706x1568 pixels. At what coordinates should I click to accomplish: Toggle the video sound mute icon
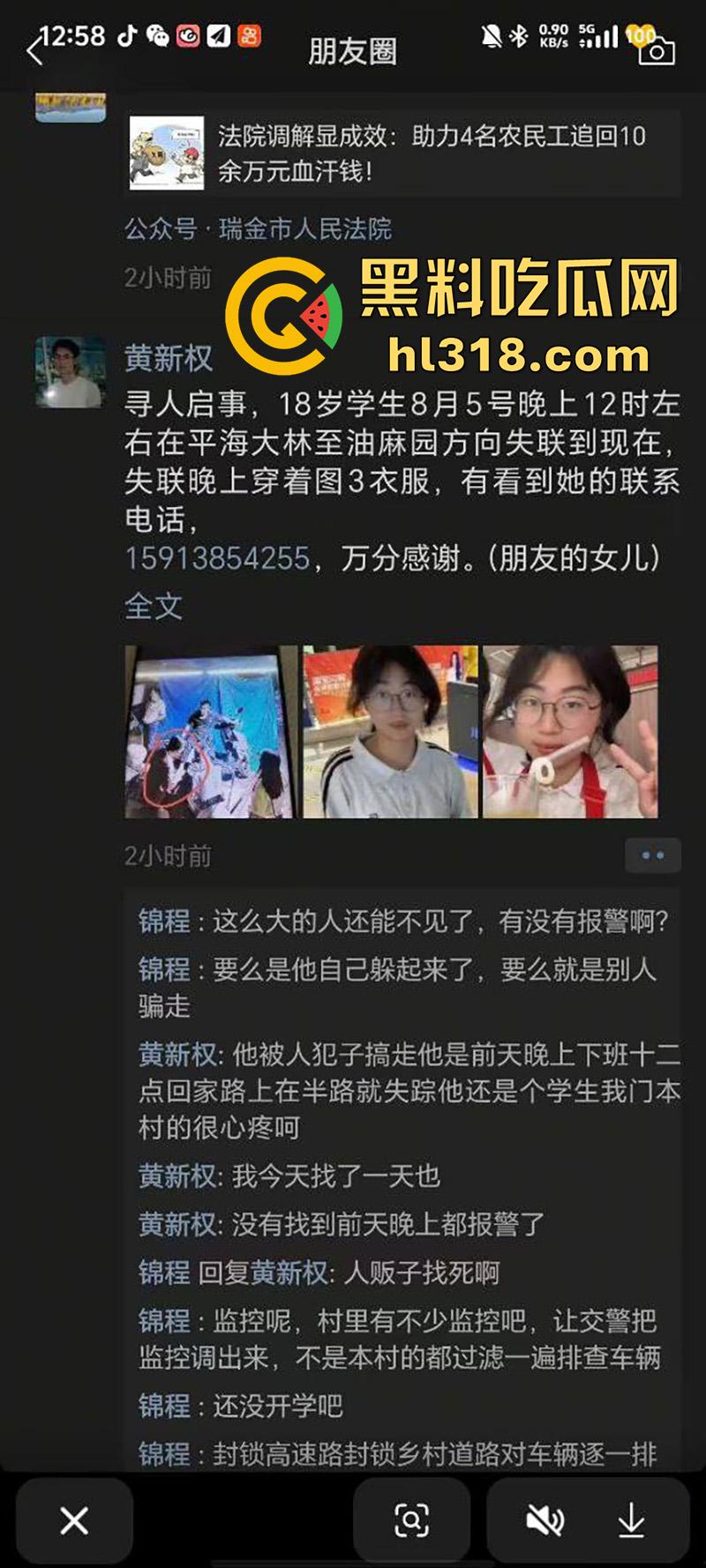pos(544,1520)
